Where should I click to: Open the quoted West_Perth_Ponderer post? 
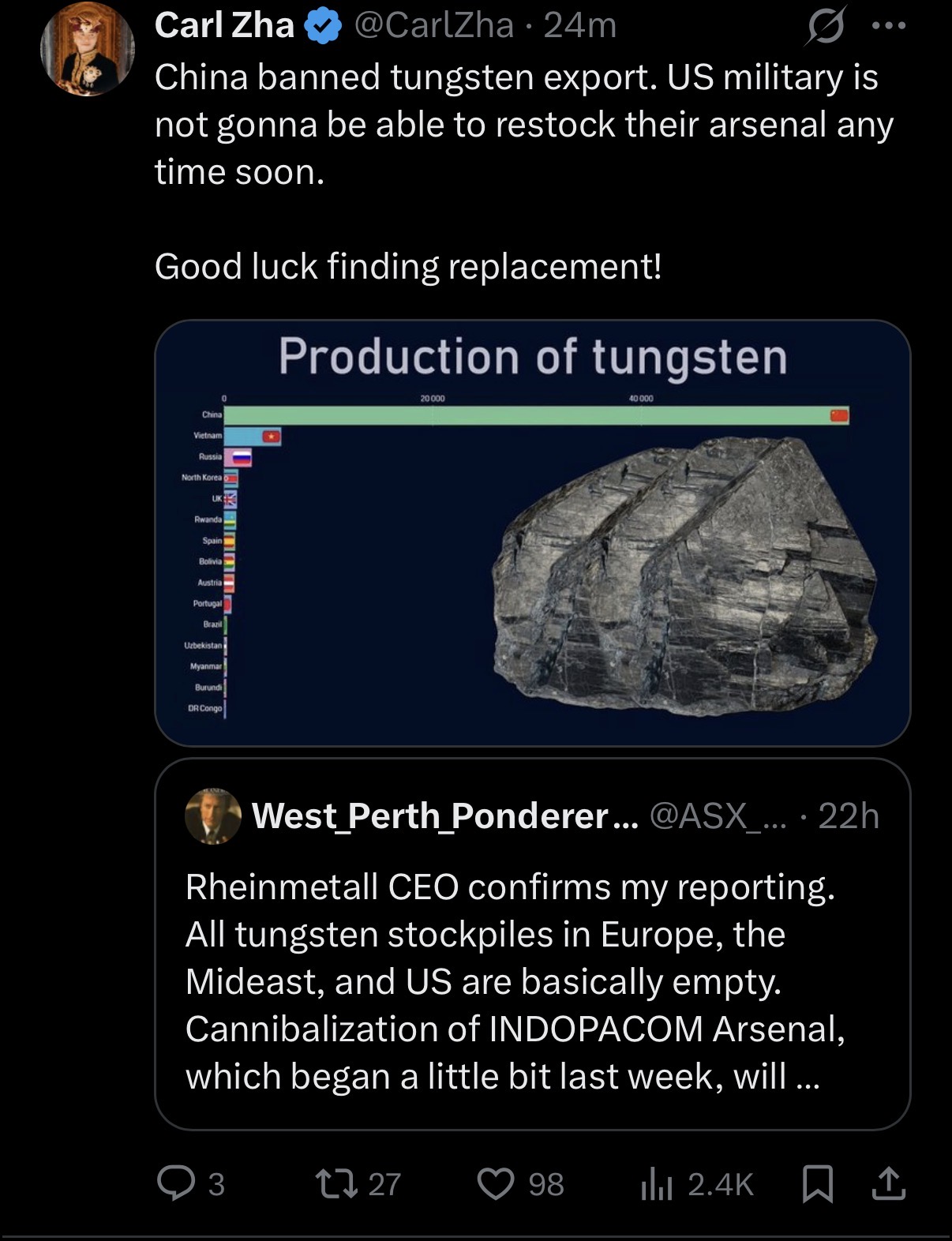[x=533, y=944]
